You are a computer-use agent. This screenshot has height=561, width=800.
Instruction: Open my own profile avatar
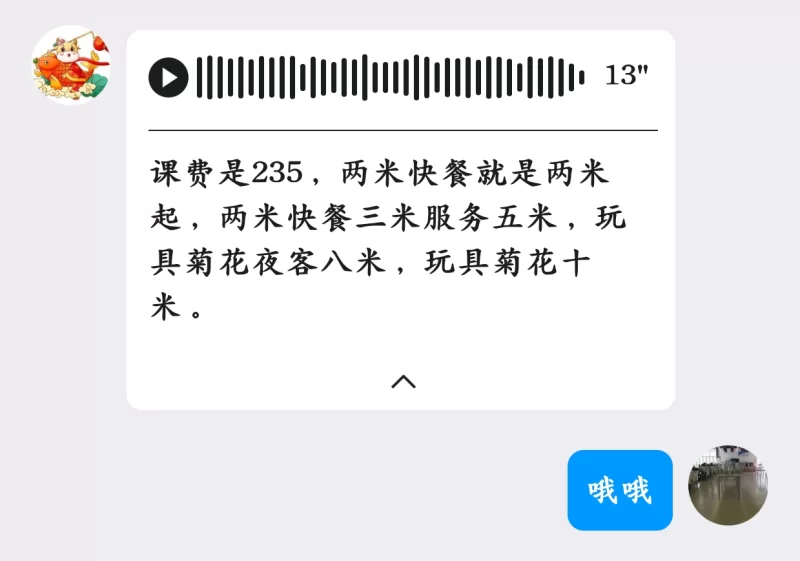pos(728,485)
